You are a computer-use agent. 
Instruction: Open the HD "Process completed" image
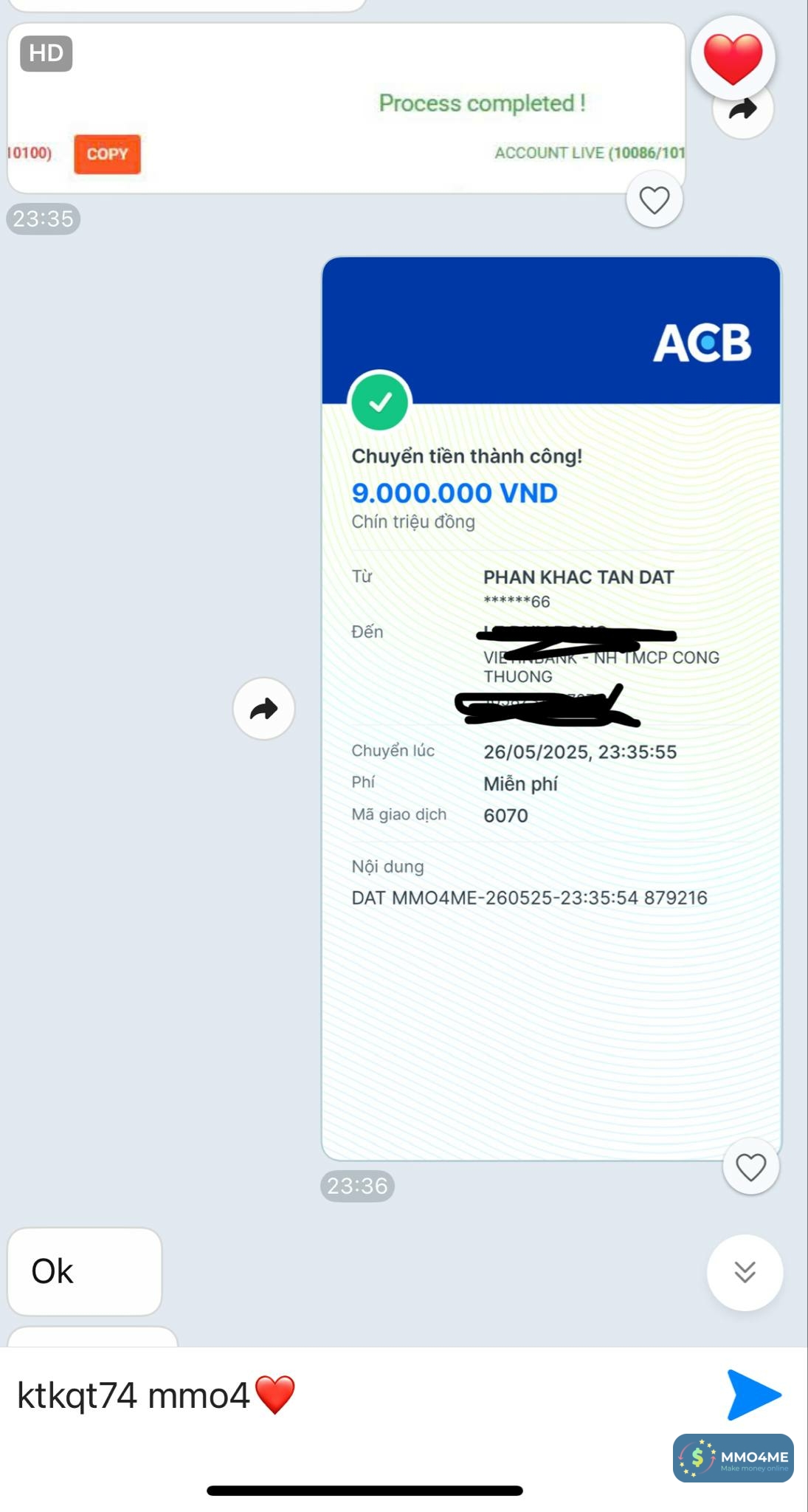tap(345, 107)
